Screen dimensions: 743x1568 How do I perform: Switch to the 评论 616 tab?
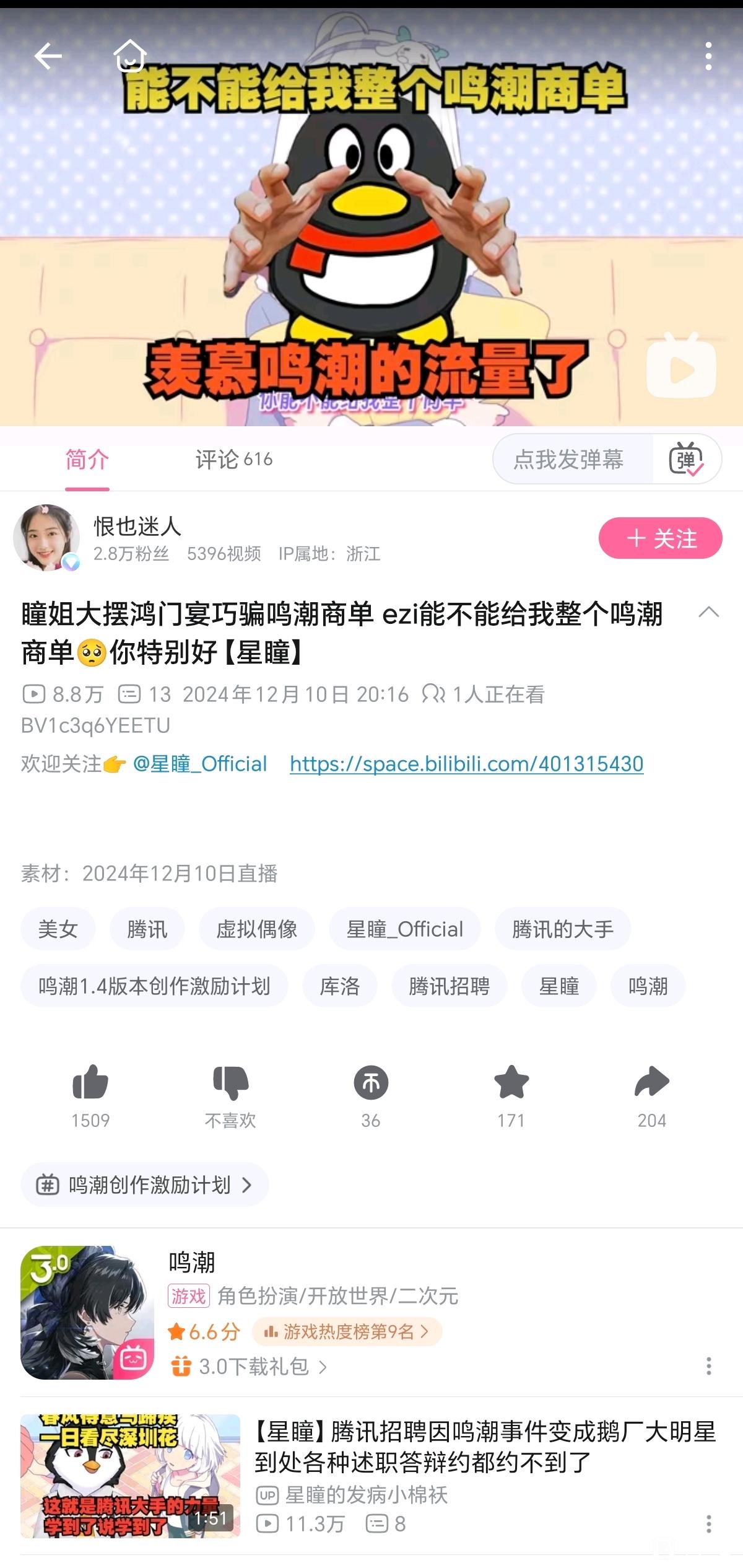tap(233, 460)
